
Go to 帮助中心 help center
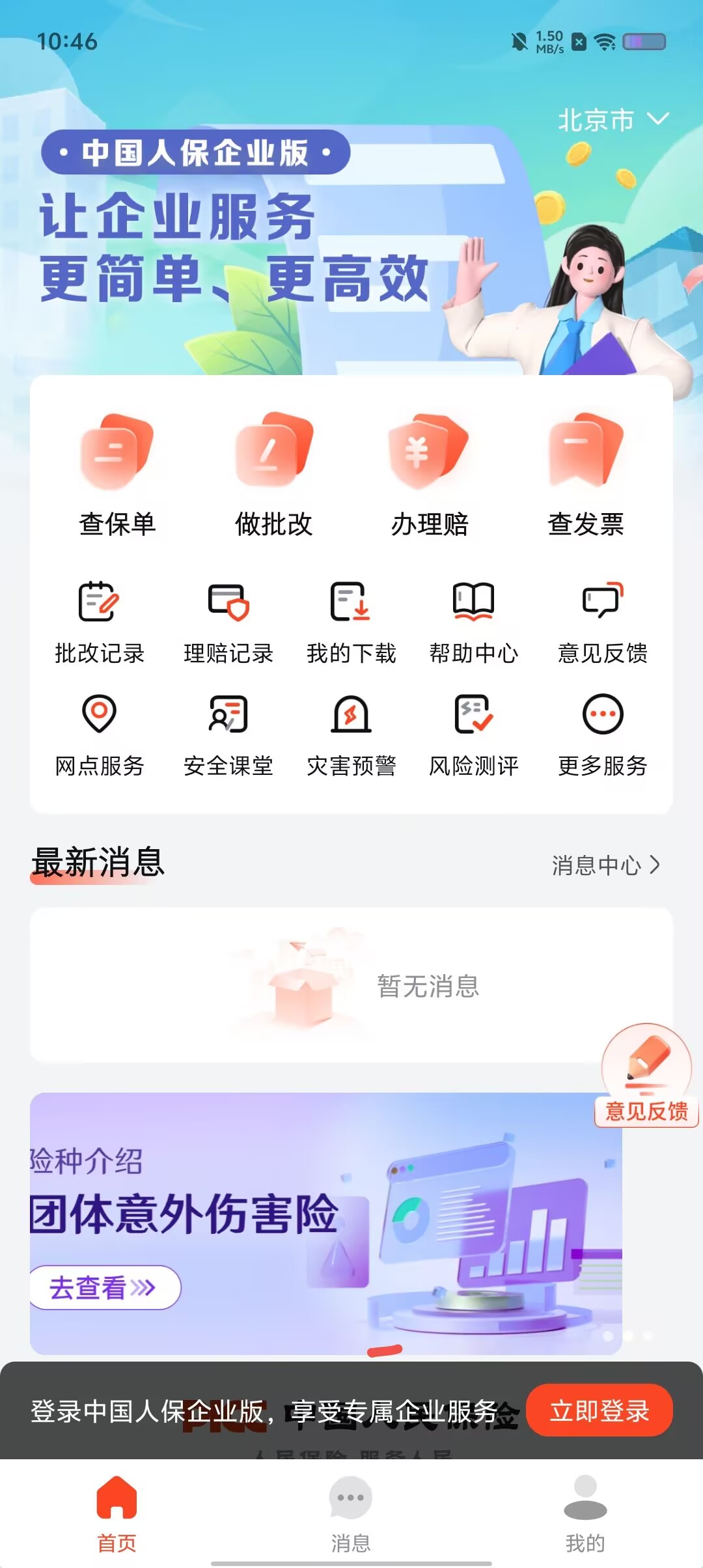[x=474, y=622]
